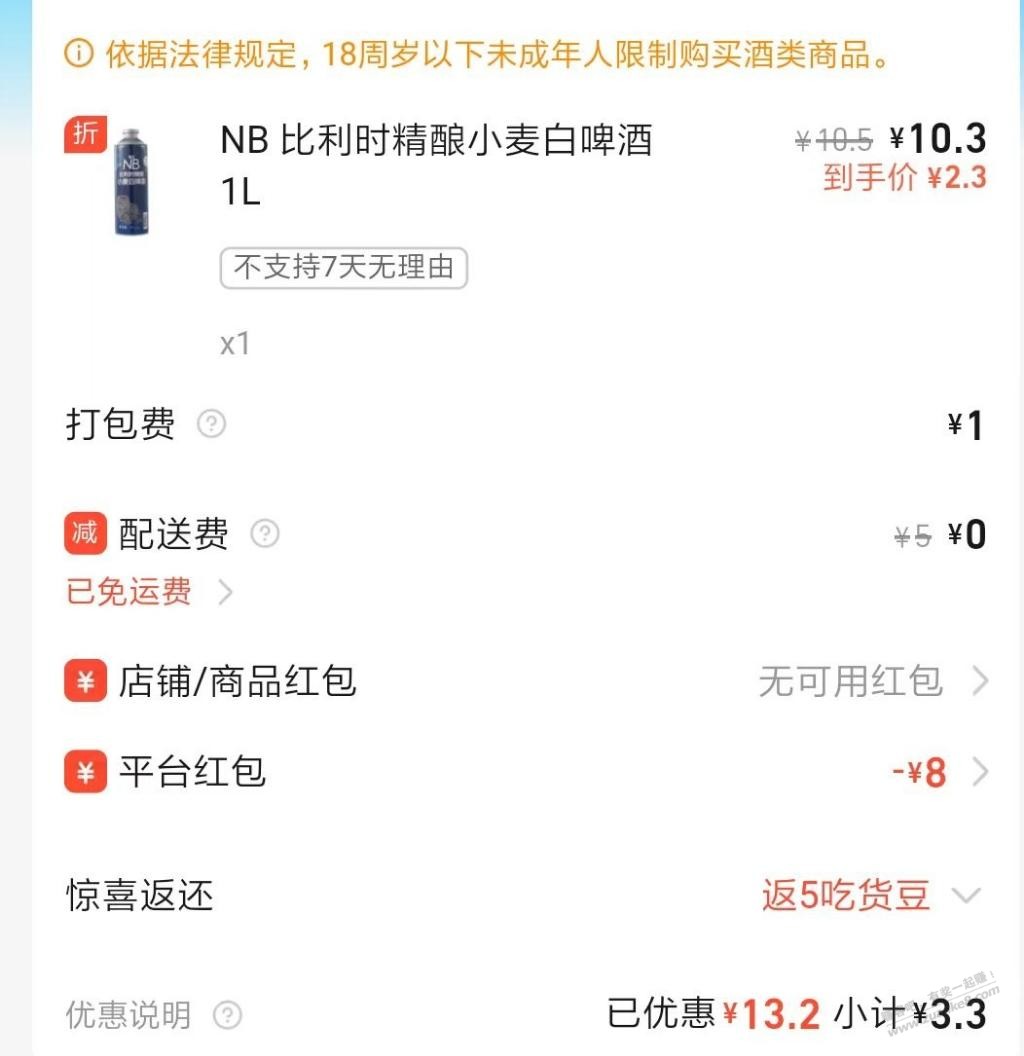Open the 打包费 help question mark
This screenshot has width=1024, height=1056.
click(211, 425)
